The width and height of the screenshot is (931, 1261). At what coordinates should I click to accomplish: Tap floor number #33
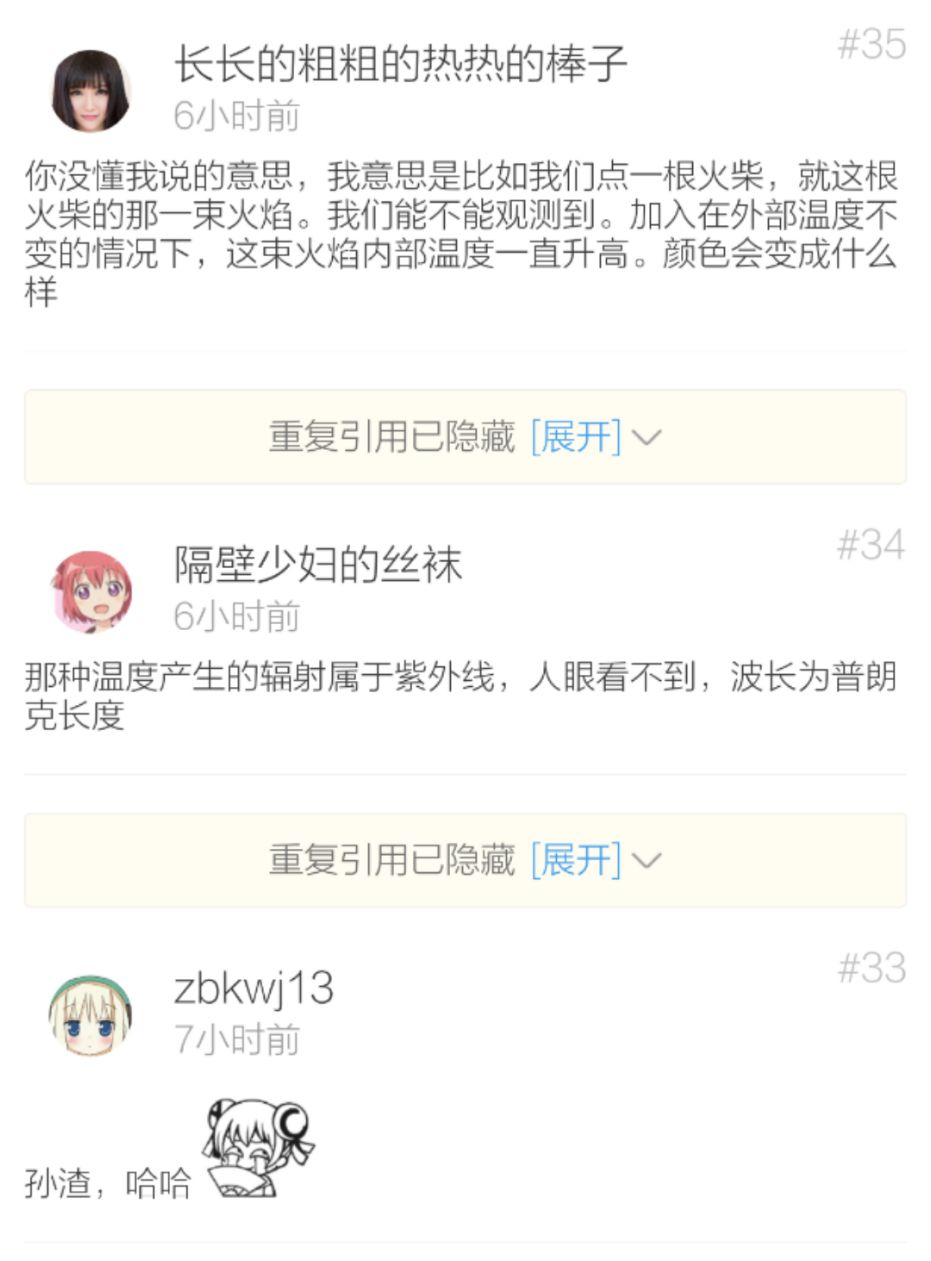point(871,969)
